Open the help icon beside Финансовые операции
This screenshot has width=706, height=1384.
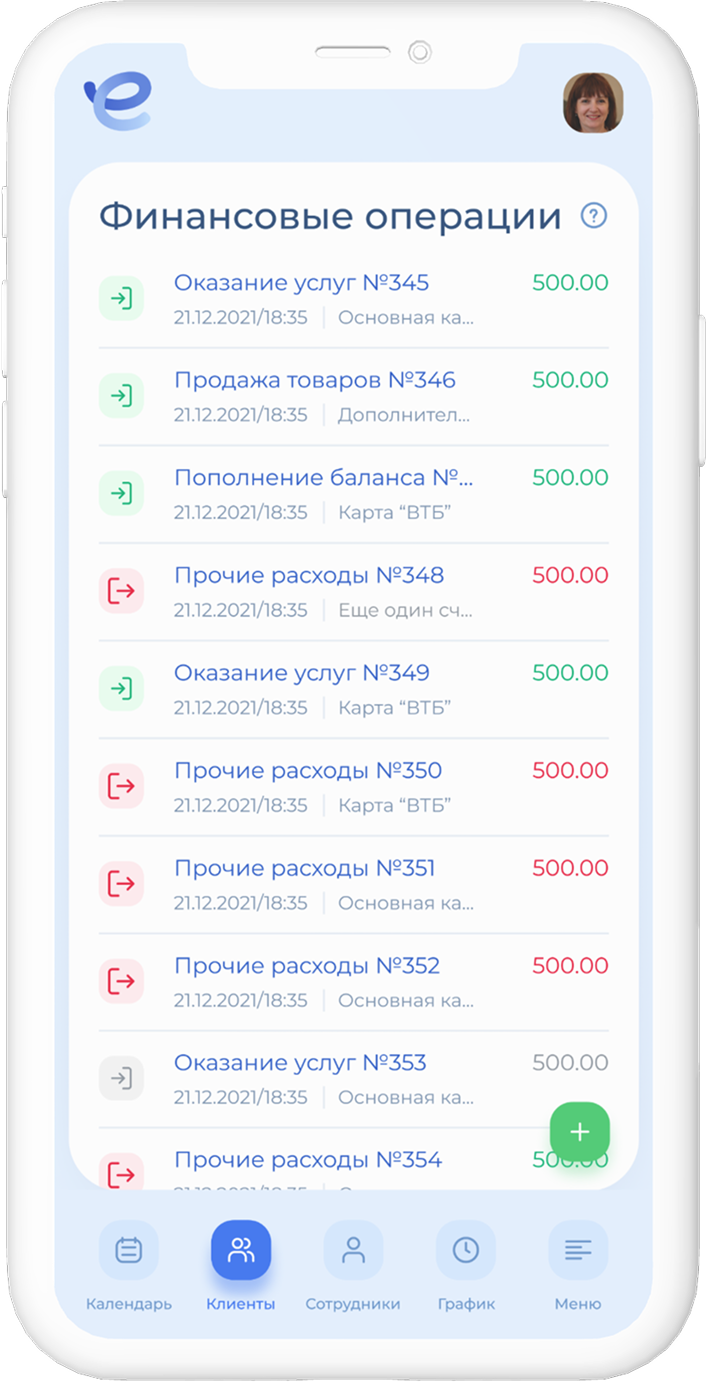594,215
